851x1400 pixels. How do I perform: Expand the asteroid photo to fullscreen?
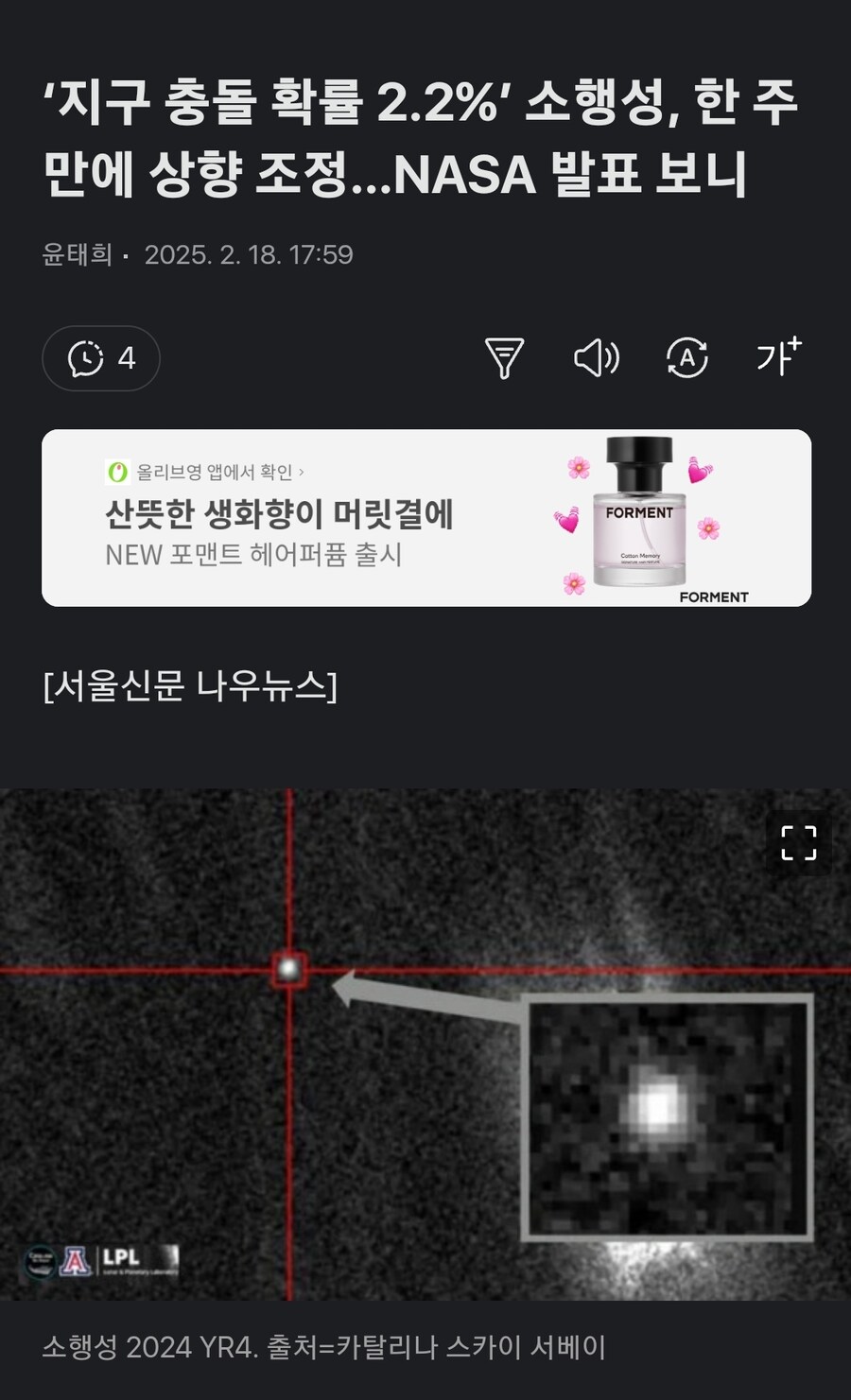800,844
